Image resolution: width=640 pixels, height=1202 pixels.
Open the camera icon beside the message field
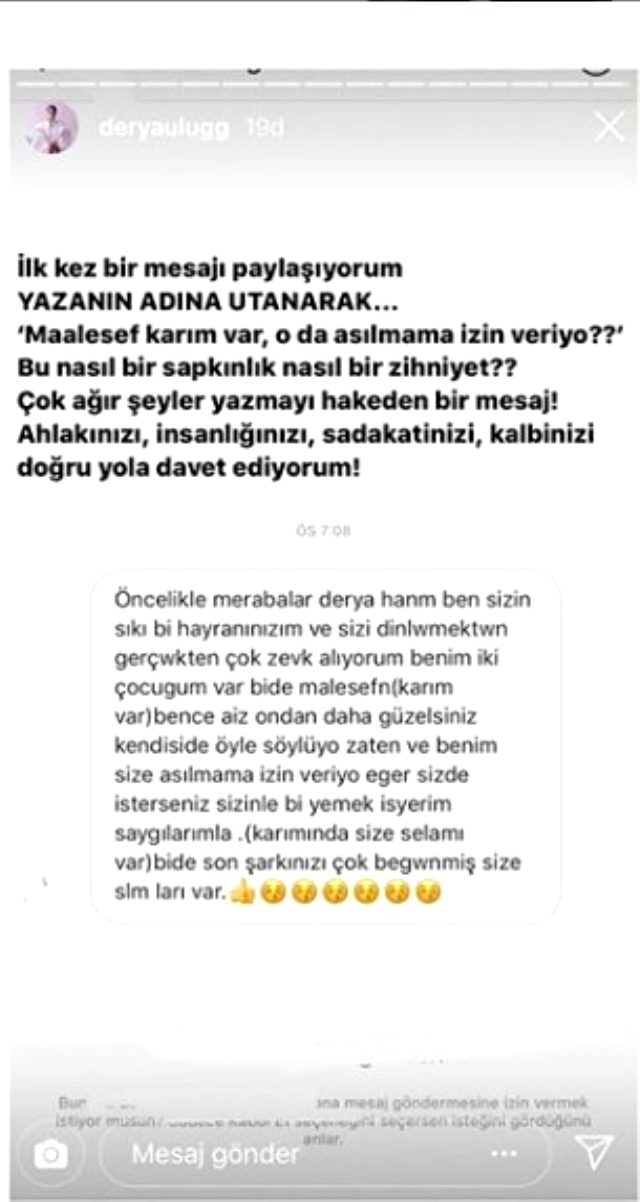[x=49, y=1155]
